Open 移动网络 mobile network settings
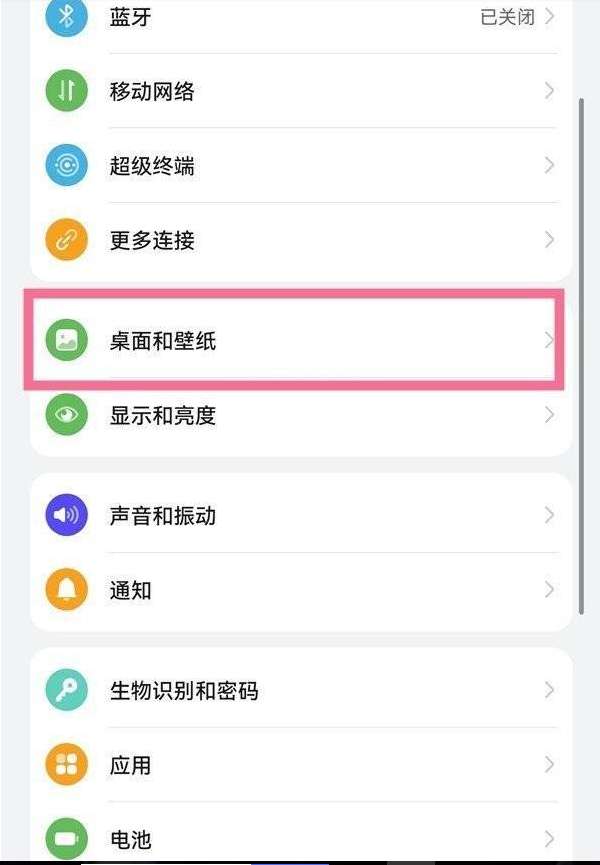The width and height of the screenshot is (600, 865). point(300,92)
